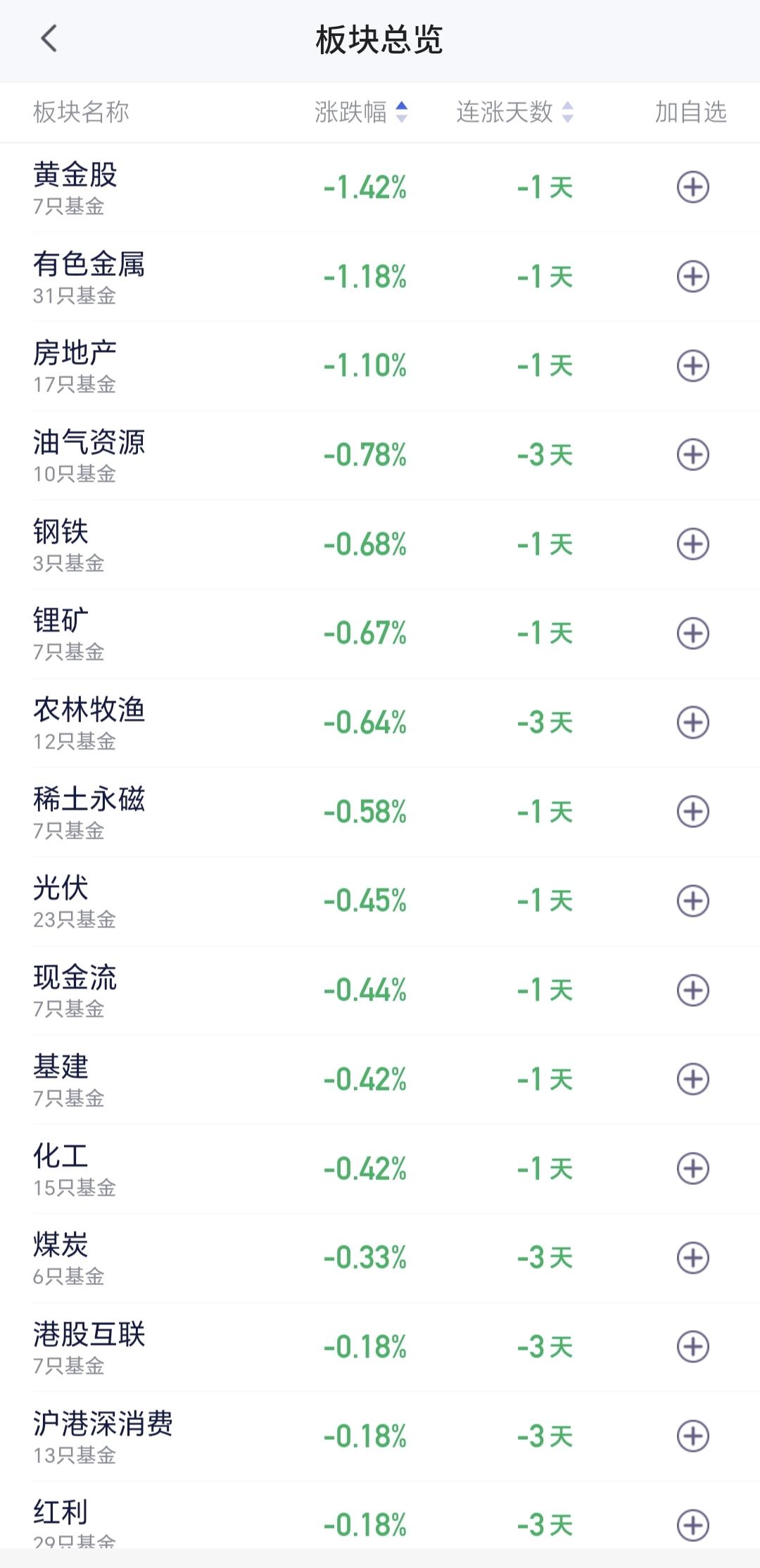The width and height of the screenshot is (760, 1568).
Task: Sort list by 连涨天数 column
Action: (x=515, y=112)
